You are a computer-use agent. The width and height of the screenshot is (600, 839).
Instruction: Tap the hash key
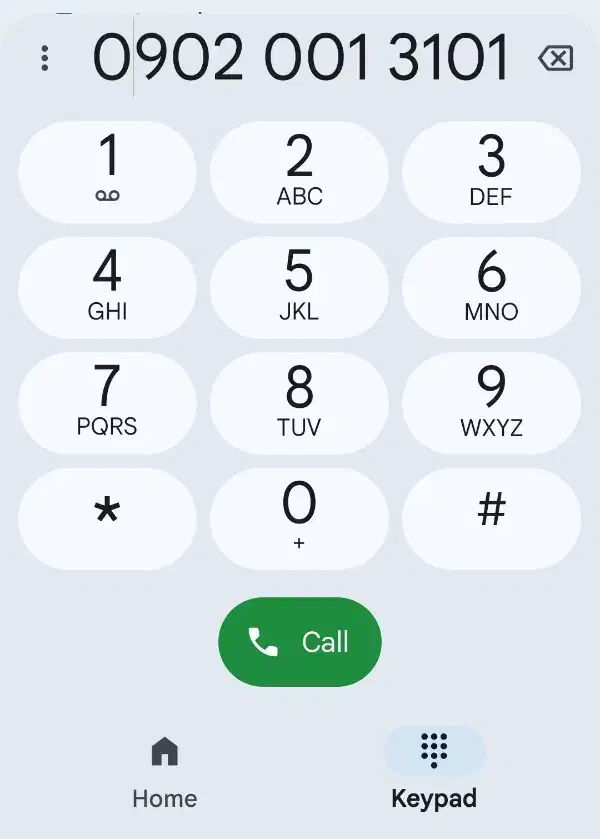491,518
